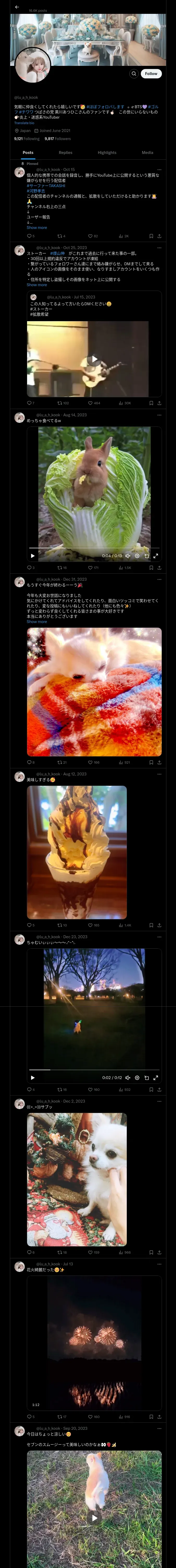
Task: Open the Dec 31, 2023 dog photo
Action: [94, 691]
